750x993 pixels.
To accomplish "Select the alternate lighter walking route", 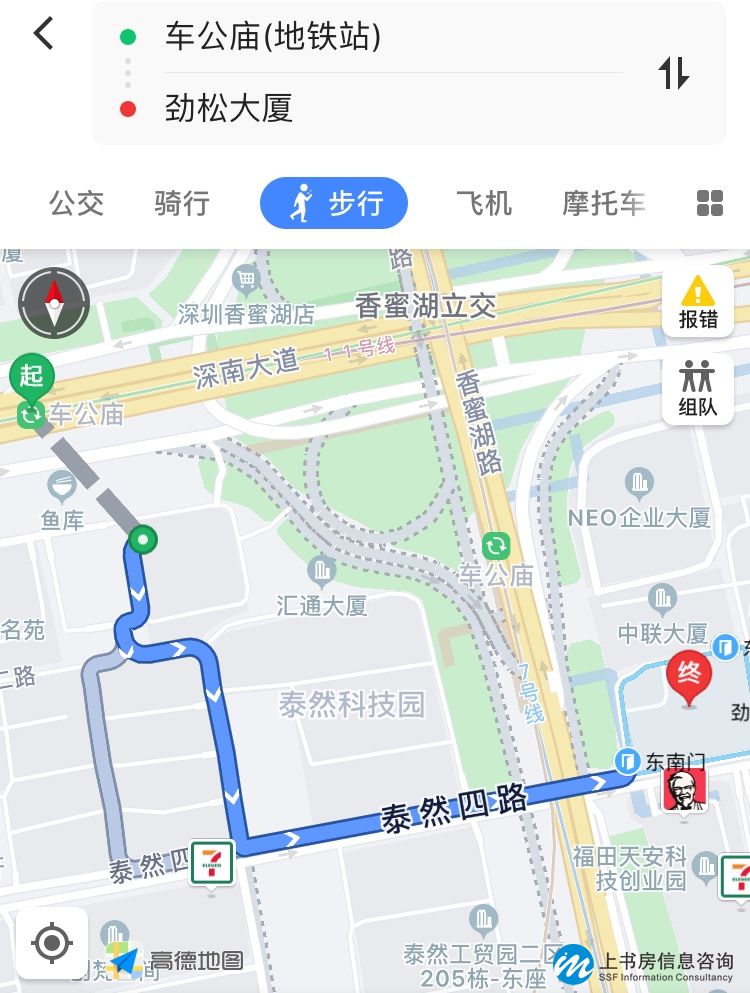I will 103,760.
